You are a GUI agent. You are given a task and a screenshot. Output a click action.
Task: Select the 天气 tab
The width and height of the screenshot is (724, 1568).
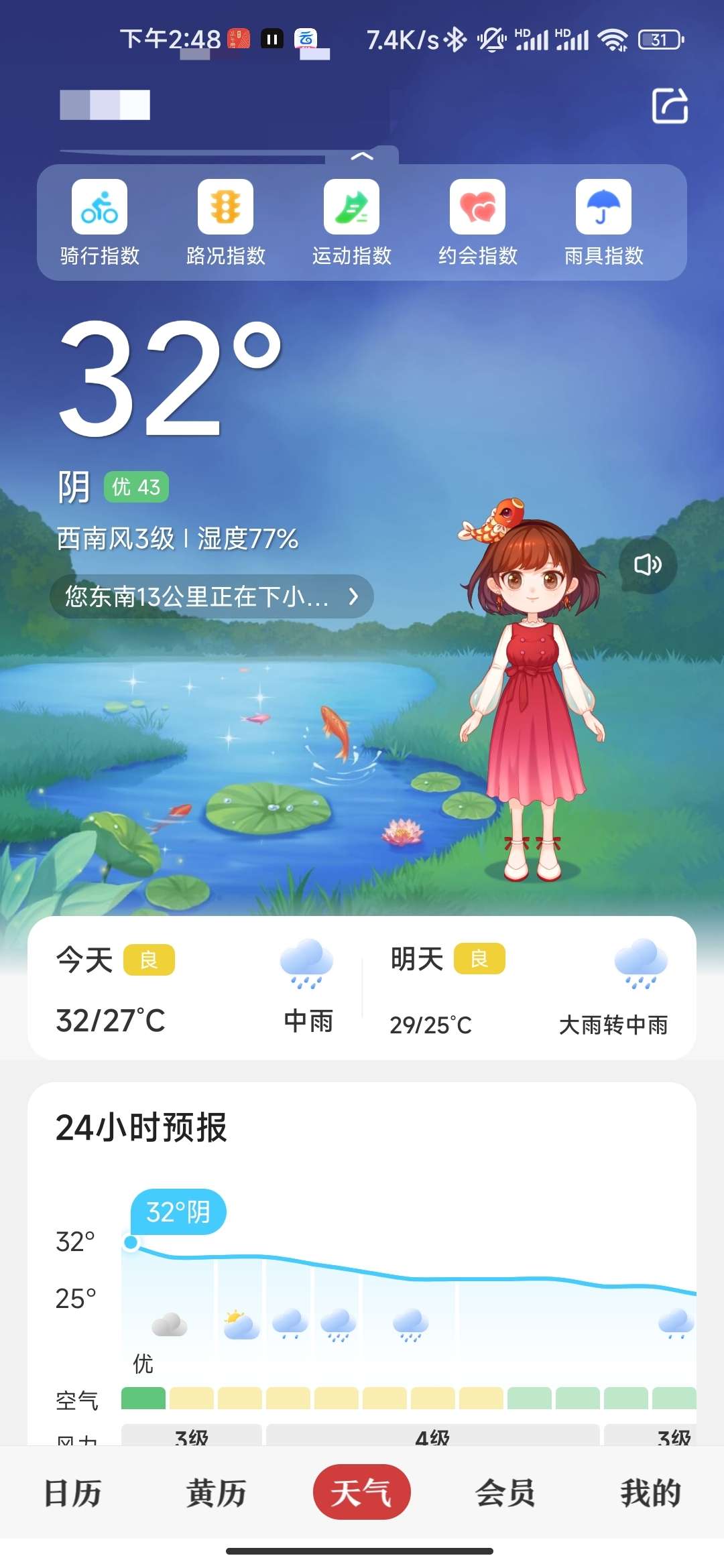(361, 1493)
